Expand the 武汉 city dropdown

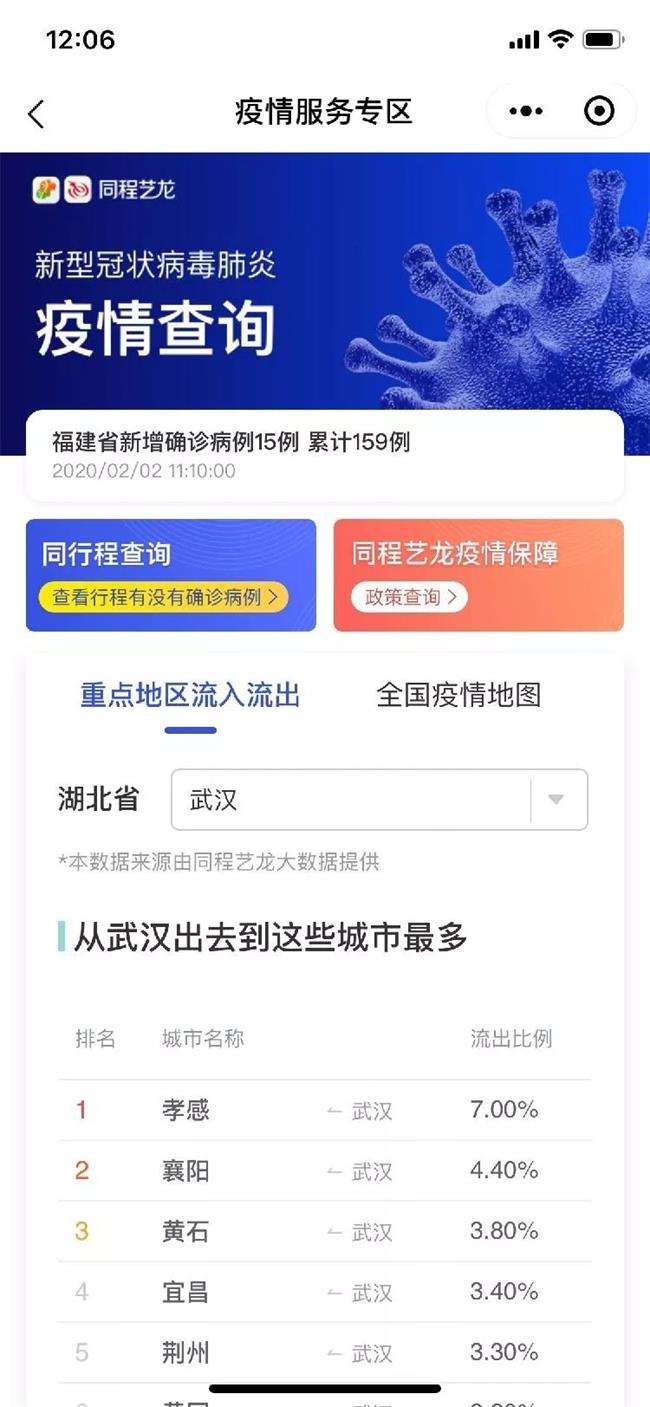[556, 799]
